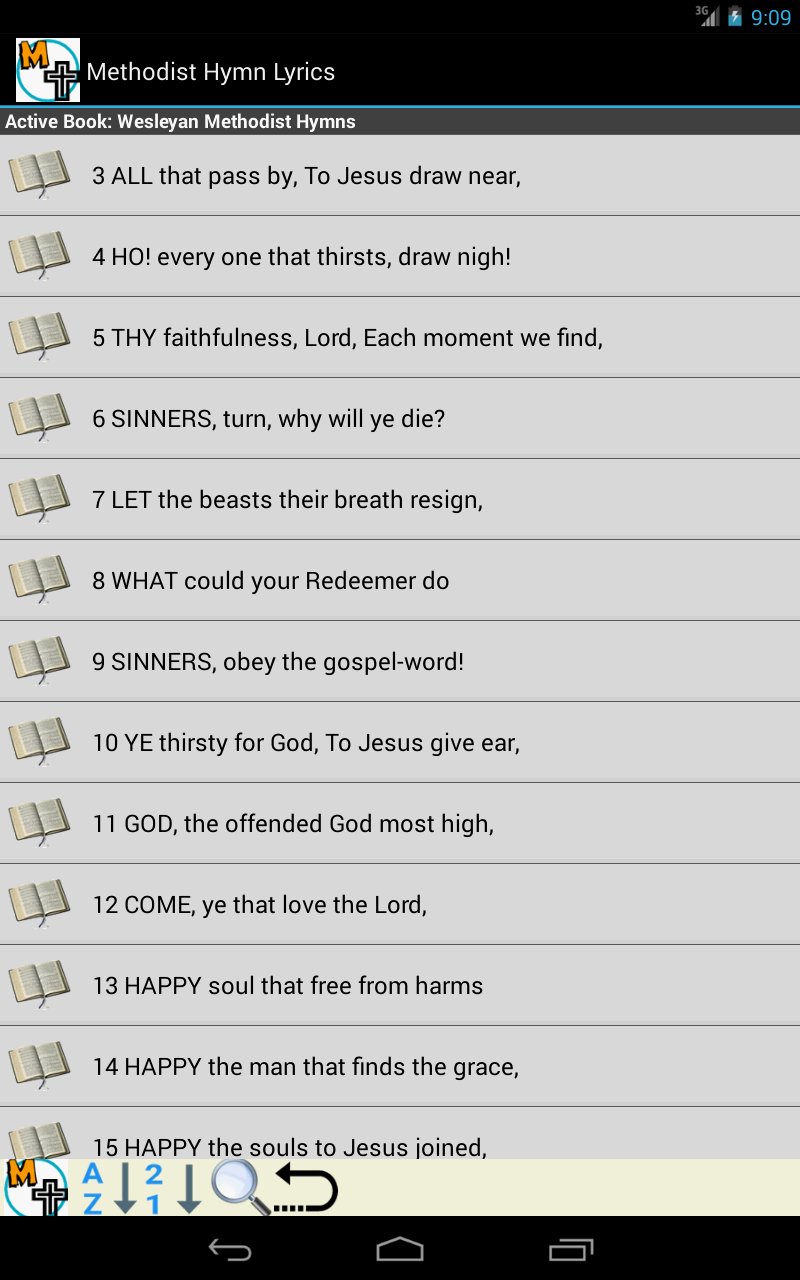
Task: Sort hymns alphabetically A to Z
Action: (x=108, y=1188)
